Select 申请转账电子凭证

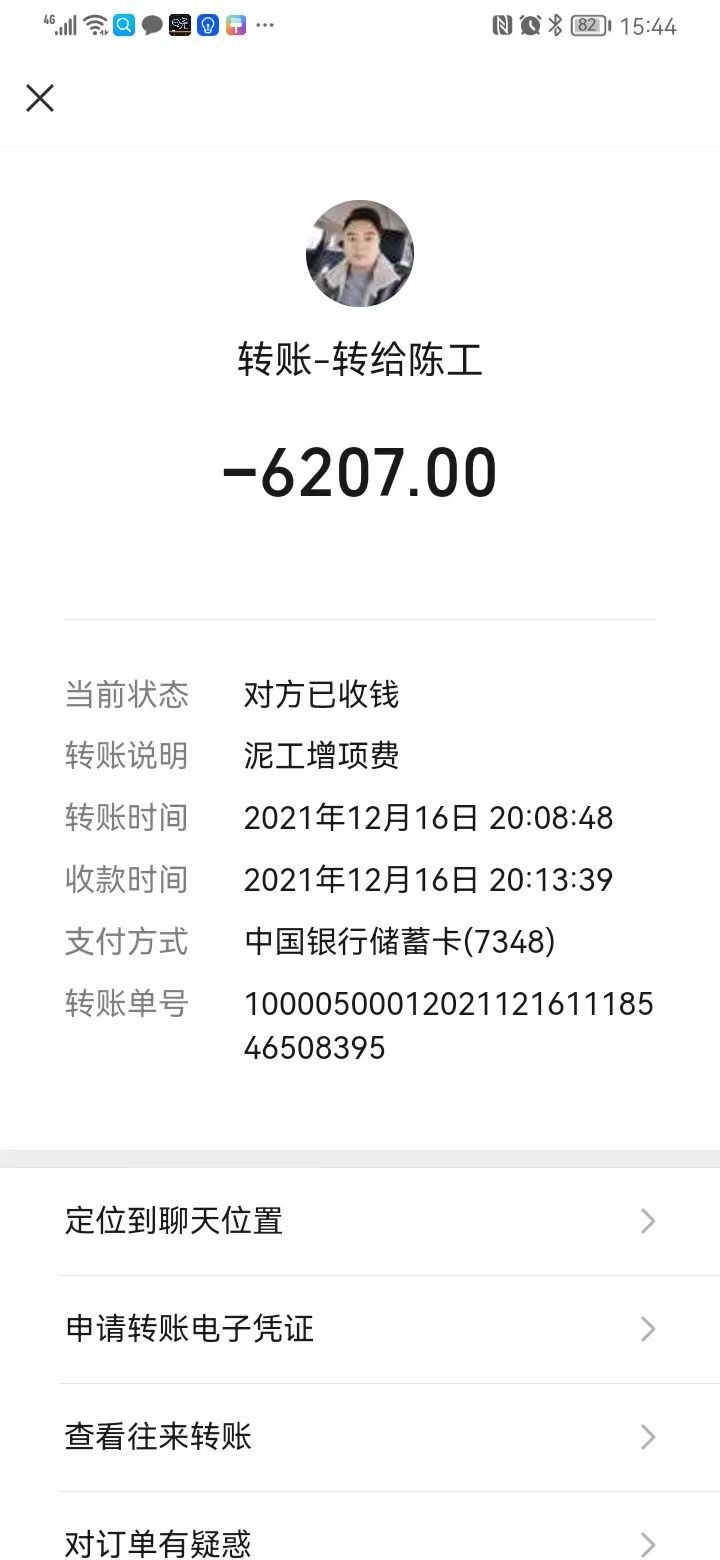pos(360,1329)
